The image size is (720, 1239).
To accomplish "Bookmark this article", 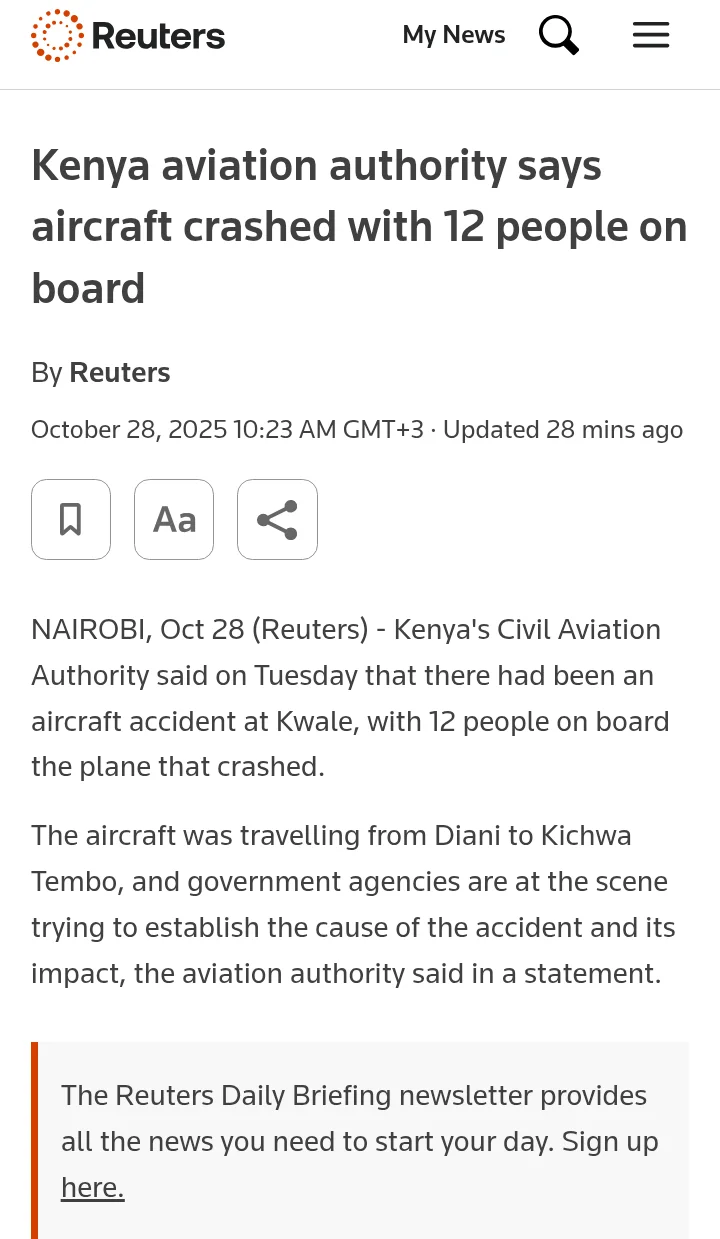I will (x=71, y=519).
